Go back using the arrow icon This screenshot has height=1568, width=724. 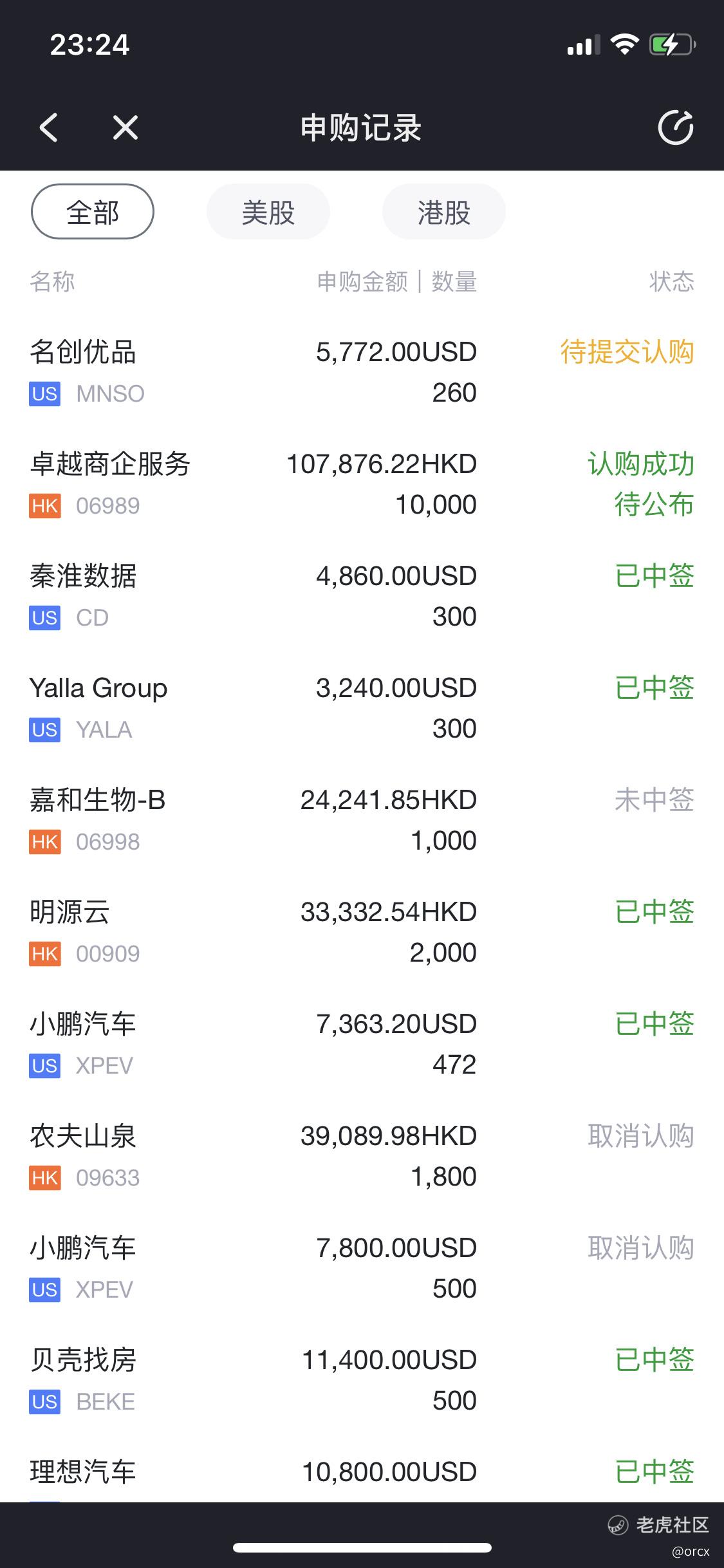(x=49, y=127)
